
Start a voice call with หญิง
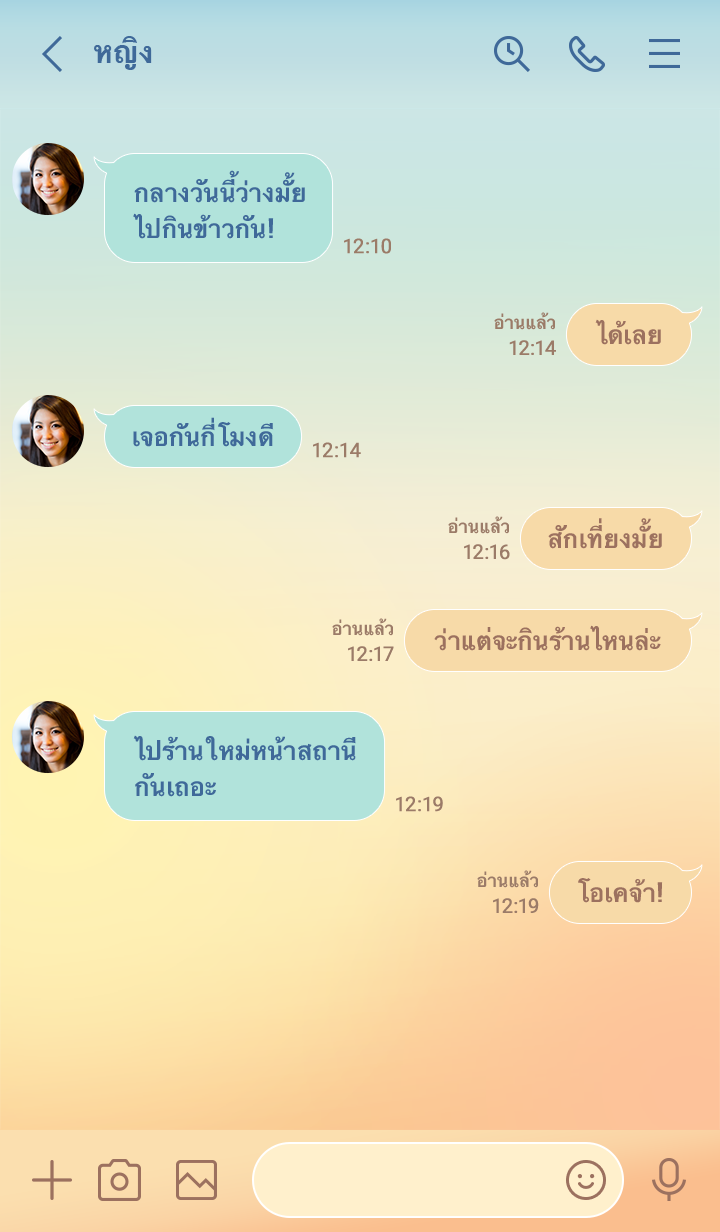[x=587, y=54]
